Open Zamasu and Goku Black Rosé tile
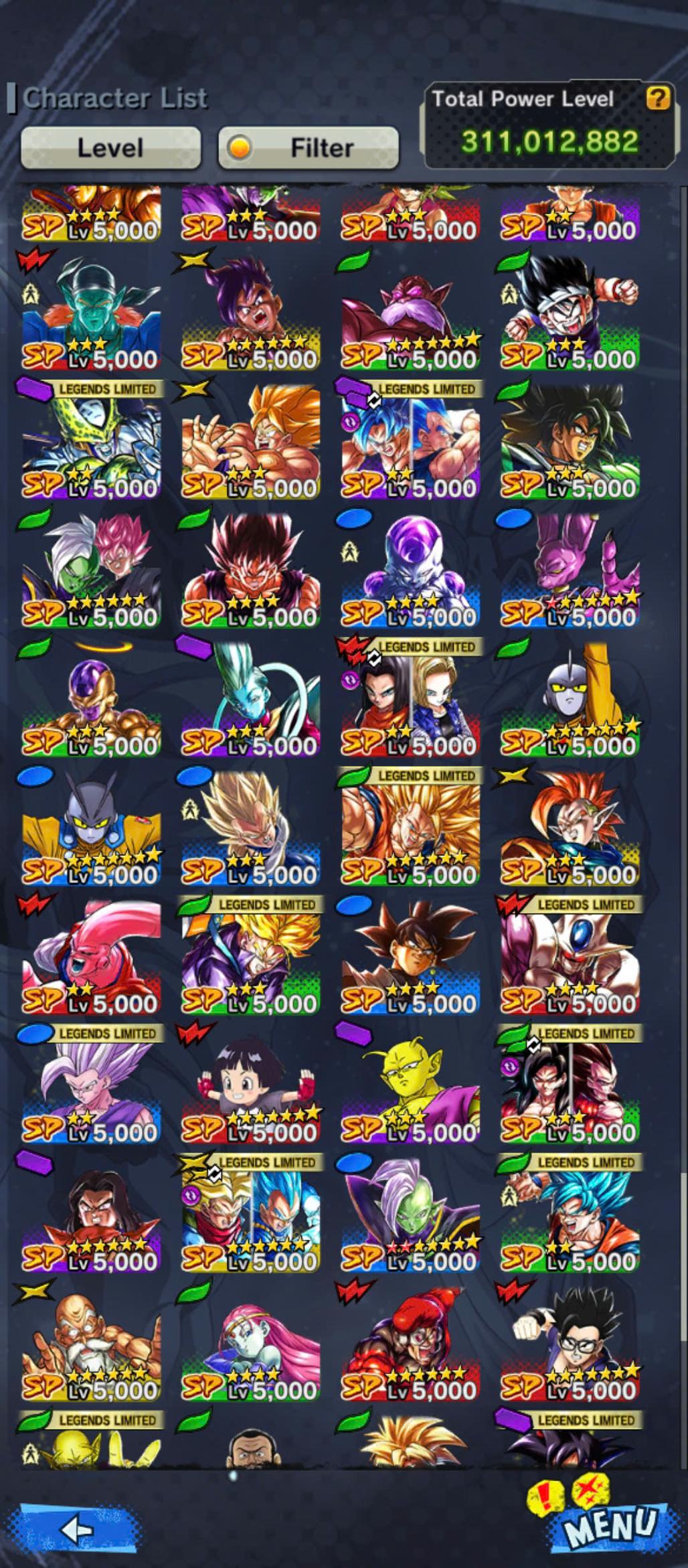688x1568 pixels. pos(91,570)
